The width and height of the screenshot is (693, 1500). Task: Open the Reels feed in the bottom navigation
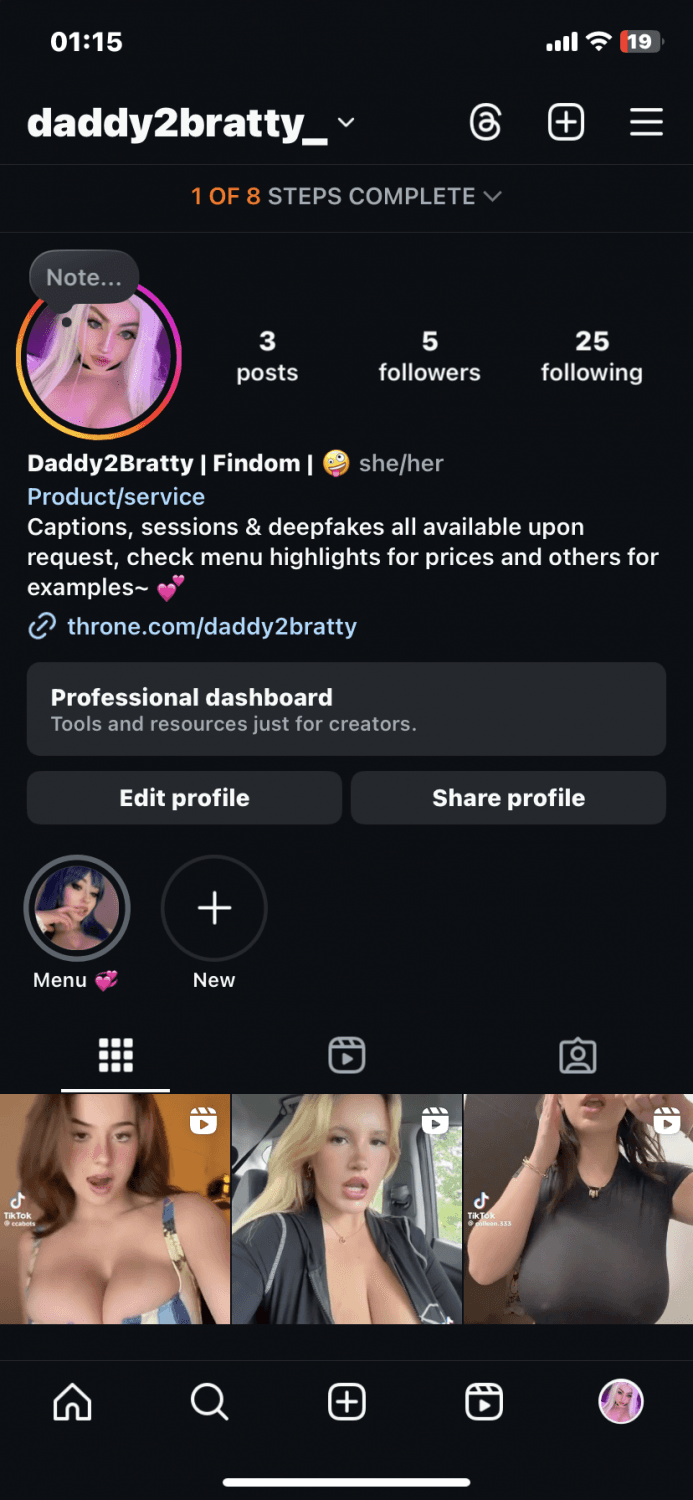484,1403
